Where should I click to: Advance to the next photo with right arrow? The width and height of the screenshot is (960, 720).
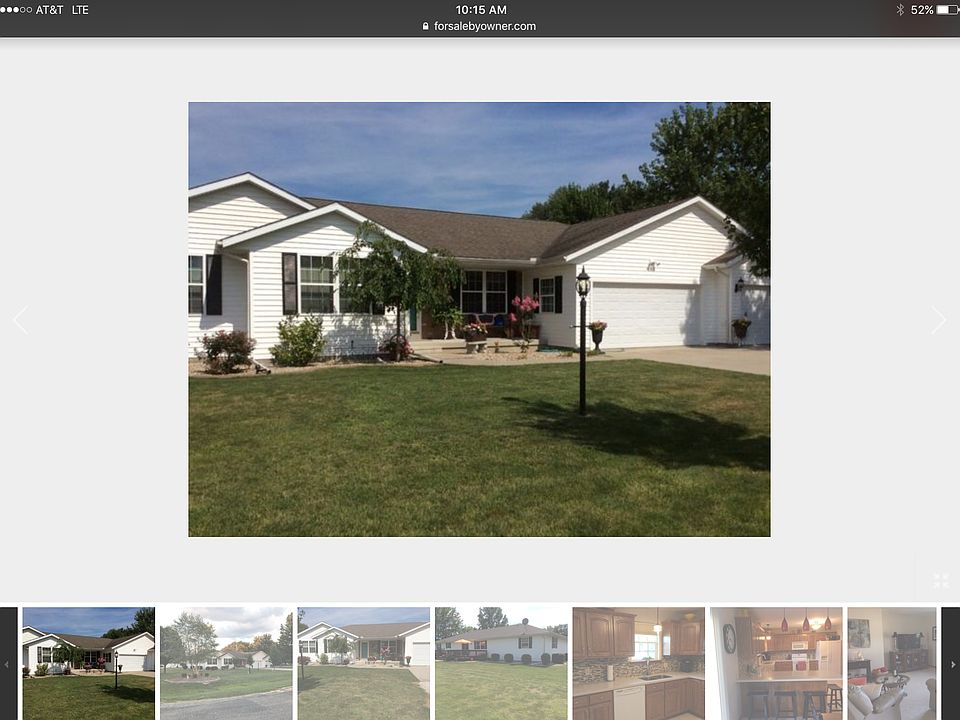[938, 320]
